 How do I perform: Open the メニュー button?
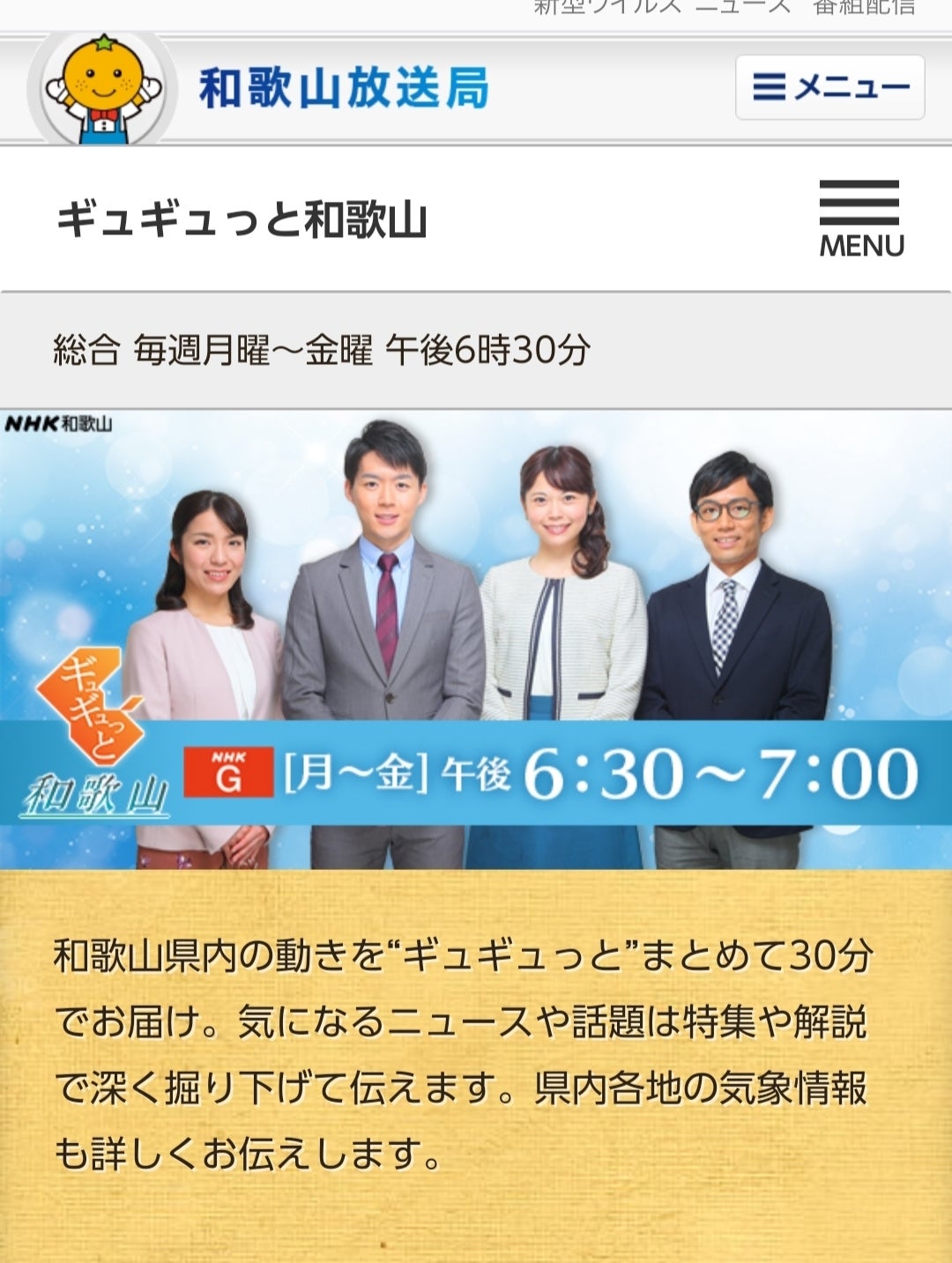[829, 87]
